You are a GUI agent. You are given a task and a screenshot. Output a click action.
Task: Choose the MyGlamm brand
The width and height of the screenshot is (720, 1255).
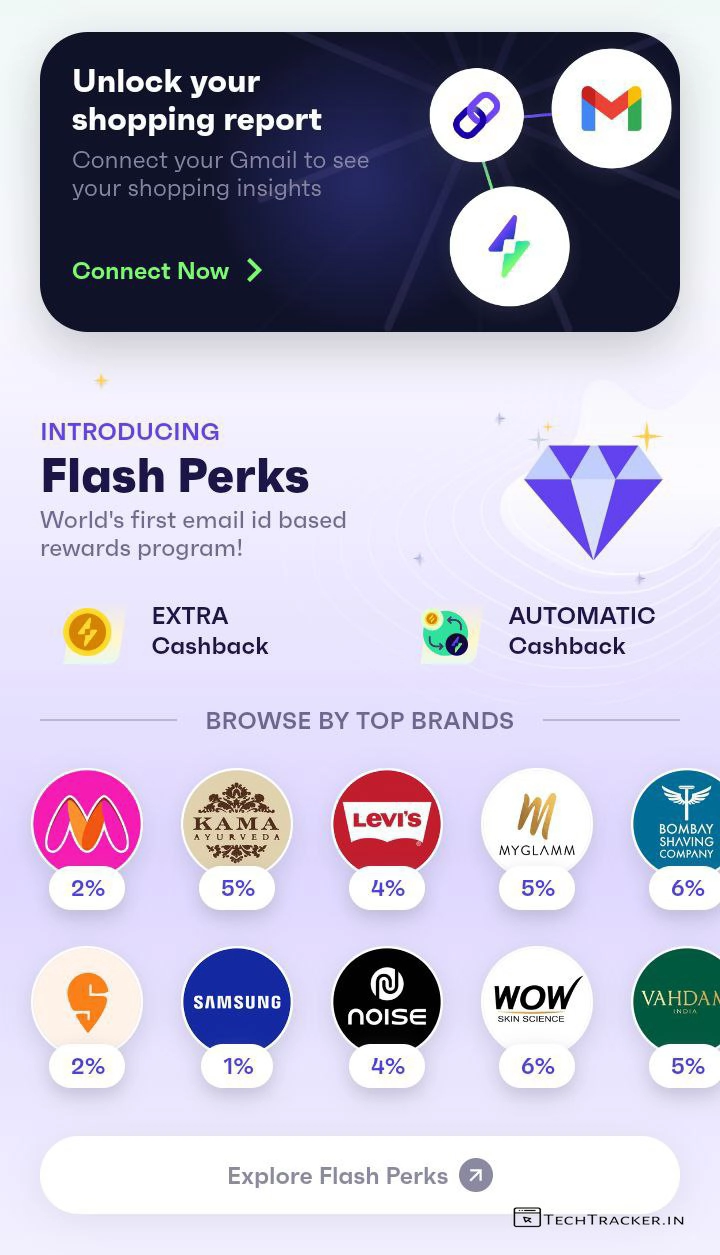(537, 825)
